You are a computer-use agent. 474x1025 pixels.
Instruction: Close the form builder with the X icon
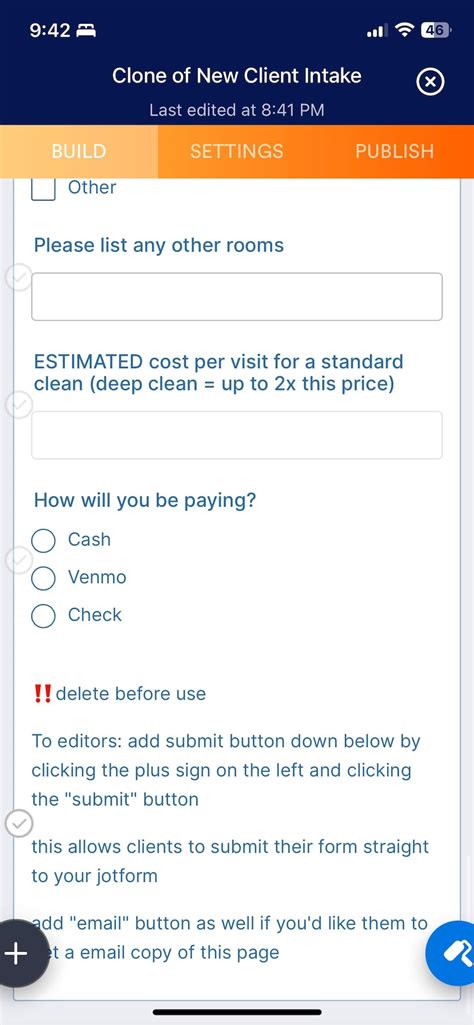coord(430,82)
